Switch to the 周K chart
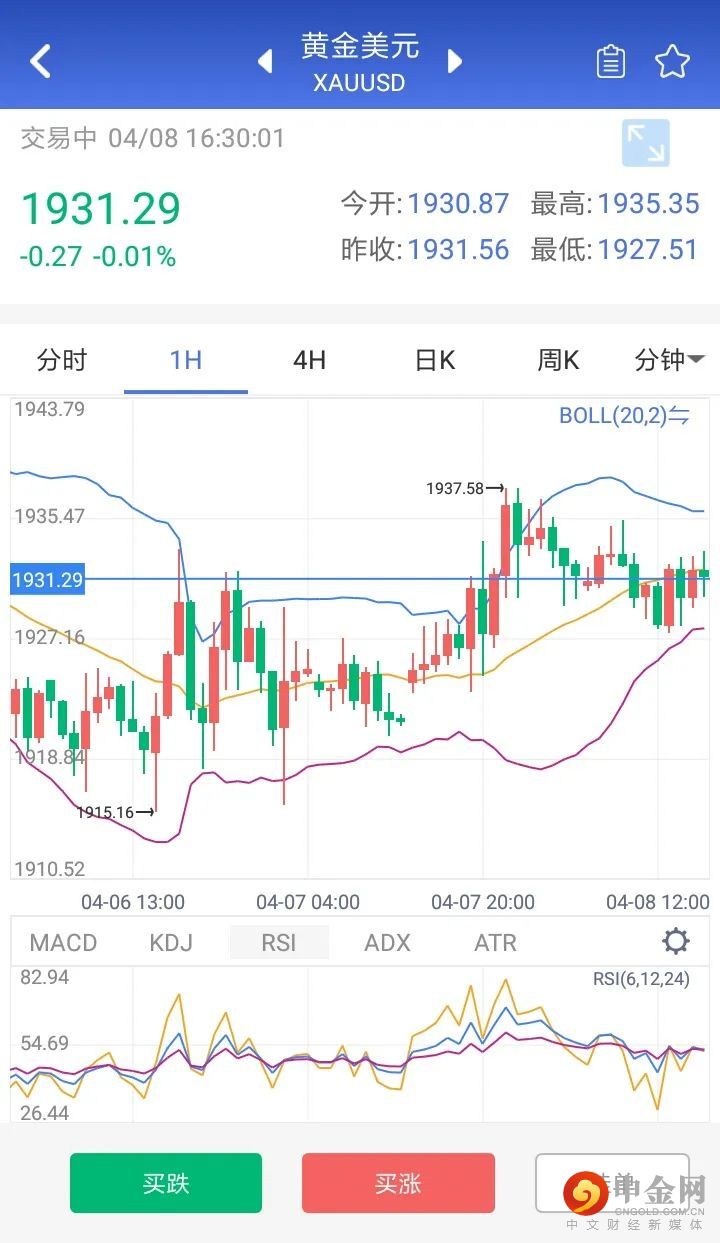 tap(558, 360)
